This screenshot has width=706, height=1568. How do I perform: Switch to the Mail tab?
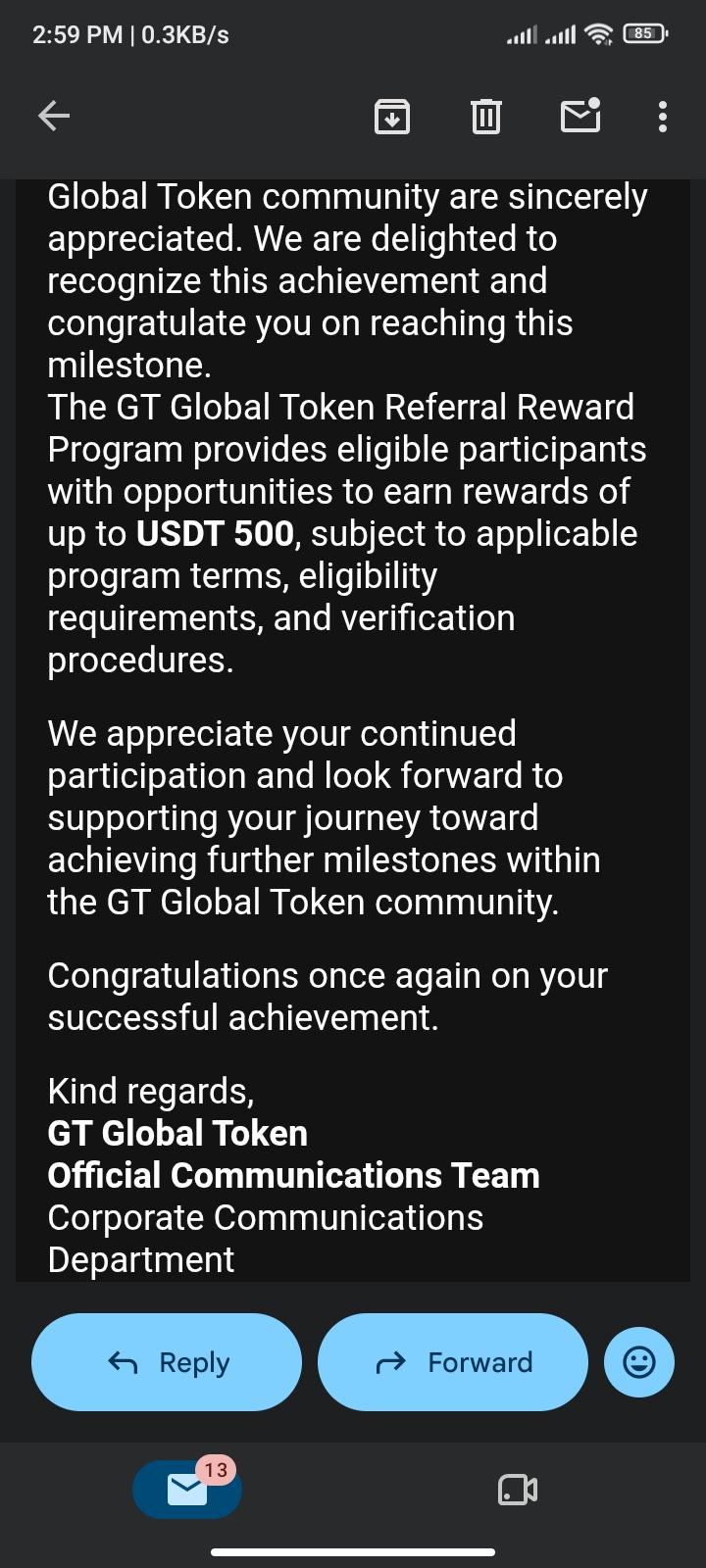point(187,1490)
